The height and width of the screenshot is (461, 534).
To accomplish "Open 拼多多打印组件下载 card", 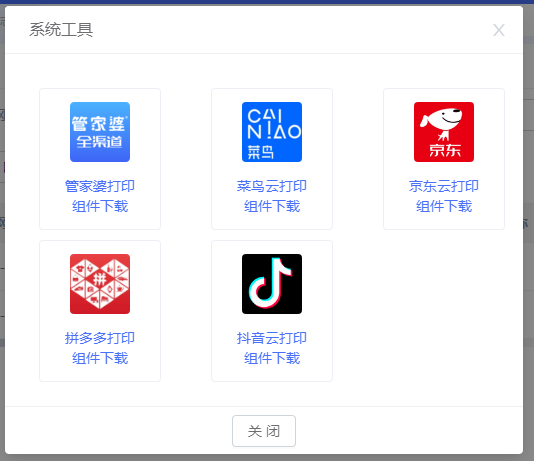I will tap(100, 311).
